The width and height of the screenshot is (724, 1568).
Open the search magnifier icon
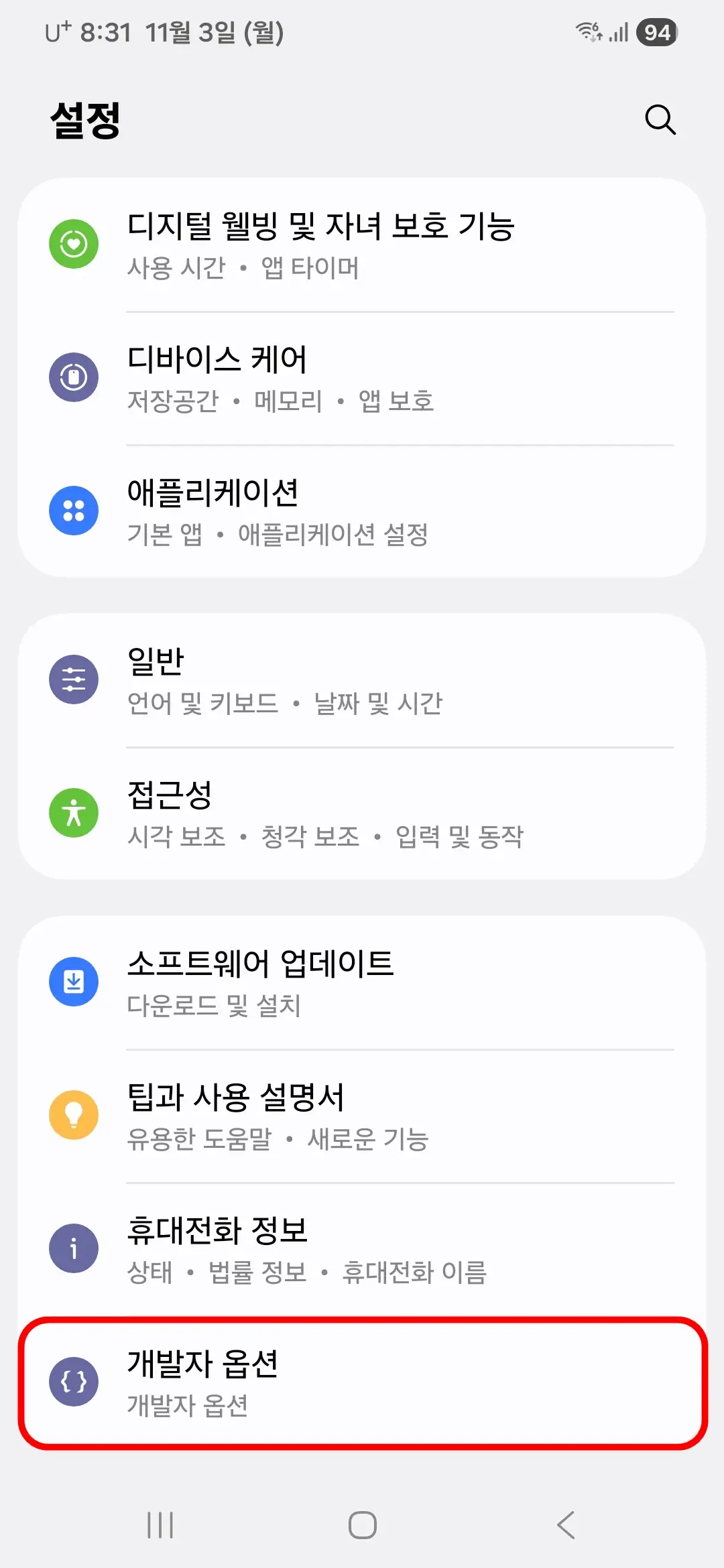[660, 121]
